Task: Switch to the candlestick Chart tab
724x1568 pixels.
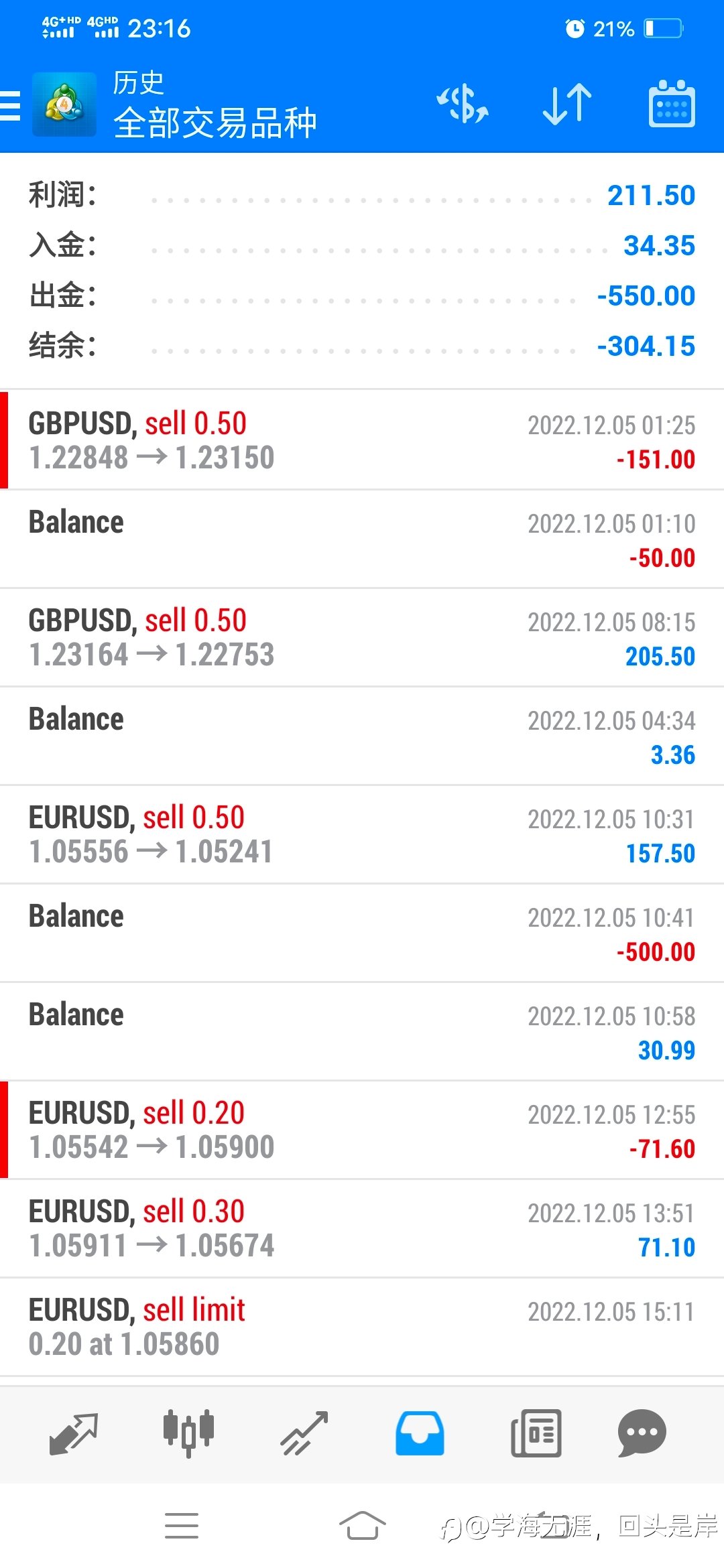Action: pyautogui.click(x=188, y=1434)
